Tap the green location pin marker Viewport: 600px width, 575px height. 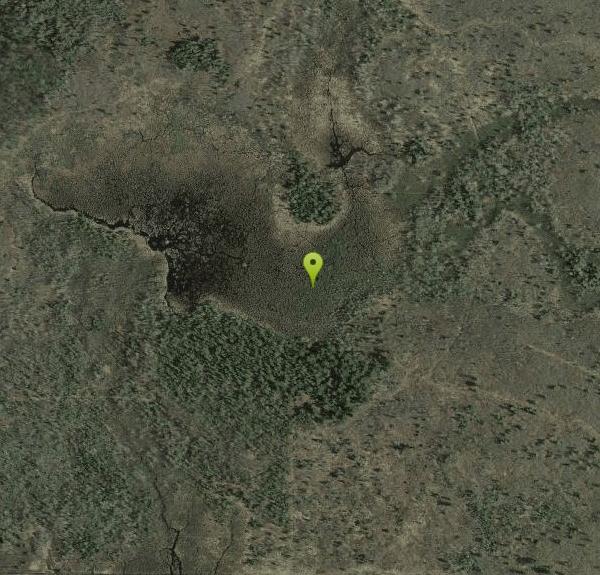(313, 266)
